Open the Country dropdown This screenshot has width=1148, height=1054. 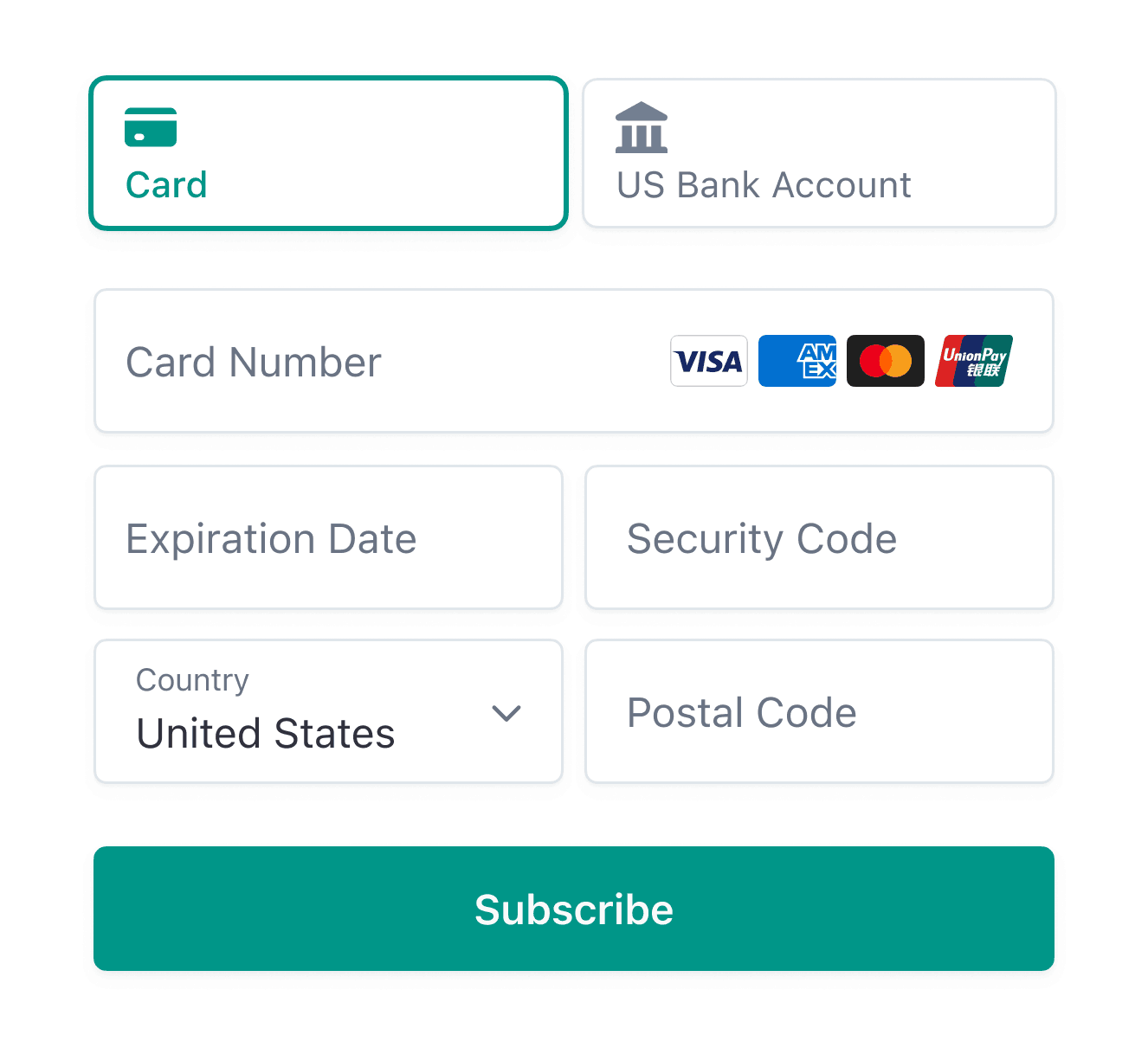(328, 712)
